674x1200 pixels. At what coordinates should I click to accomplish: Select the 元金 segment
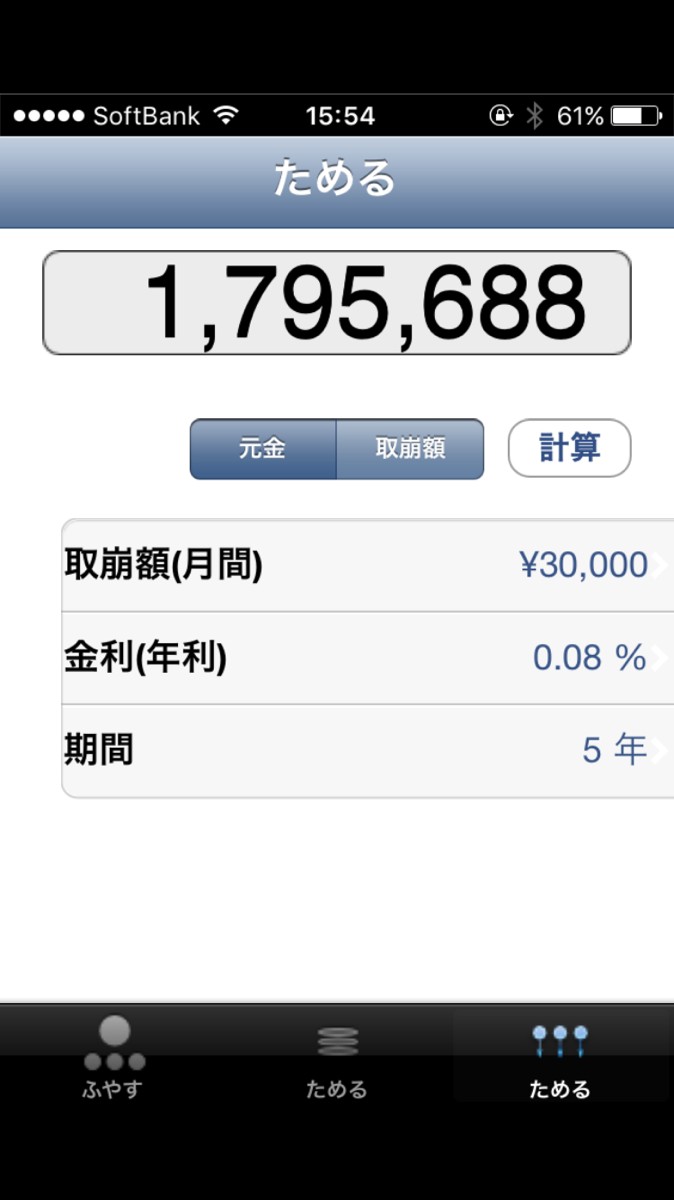coord(263,448)
